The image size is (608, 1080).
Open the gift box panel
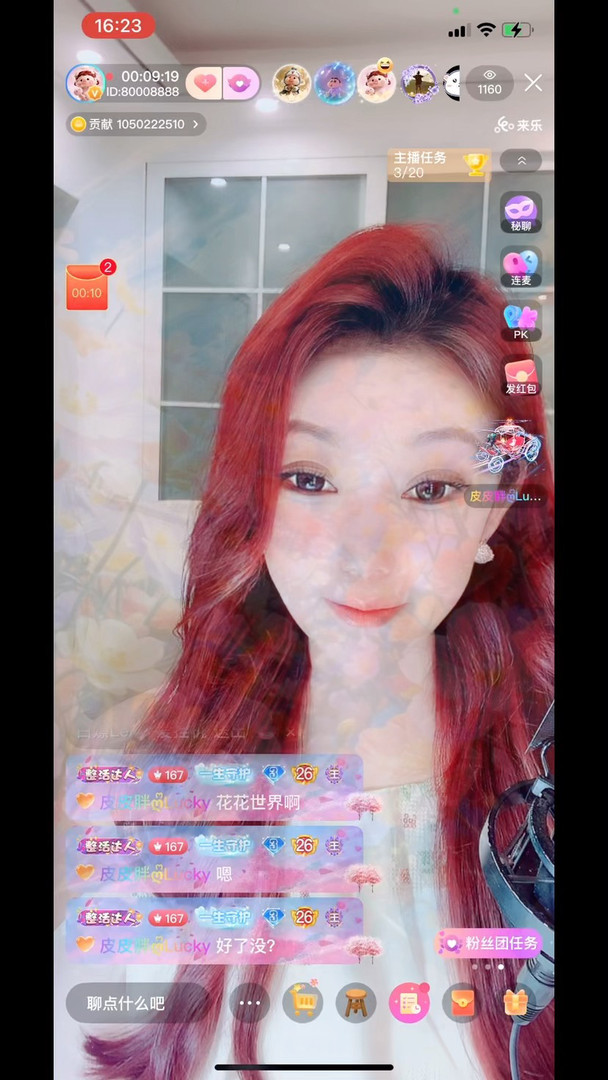(x=516, y=1003)
